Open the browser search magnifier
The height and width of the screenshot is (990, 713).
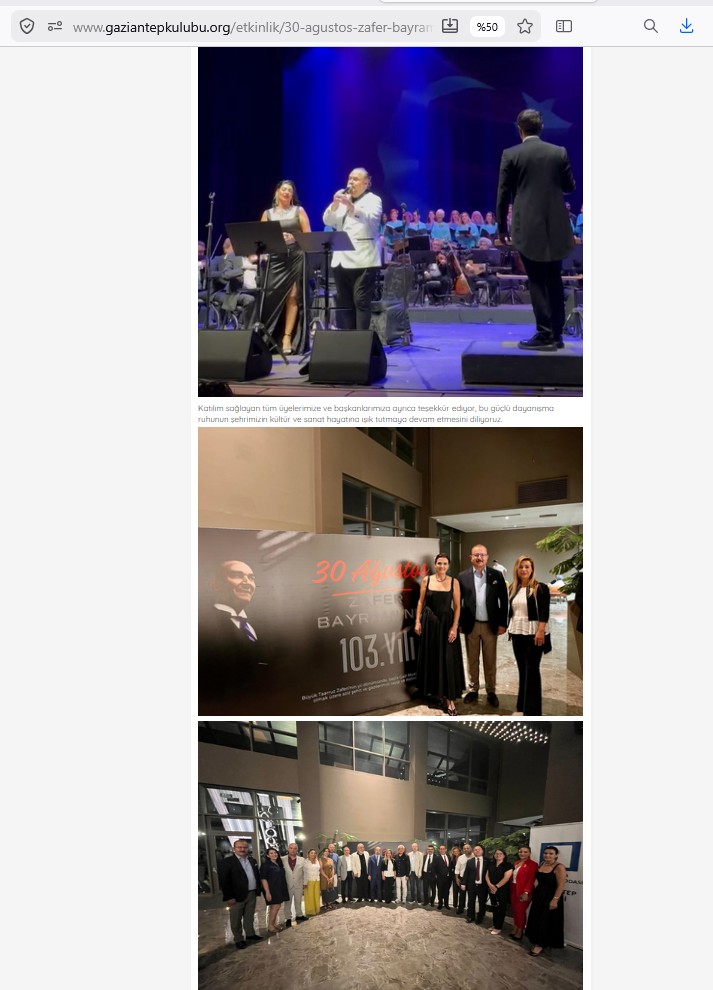pyautogui.click(x=651, y=27)
